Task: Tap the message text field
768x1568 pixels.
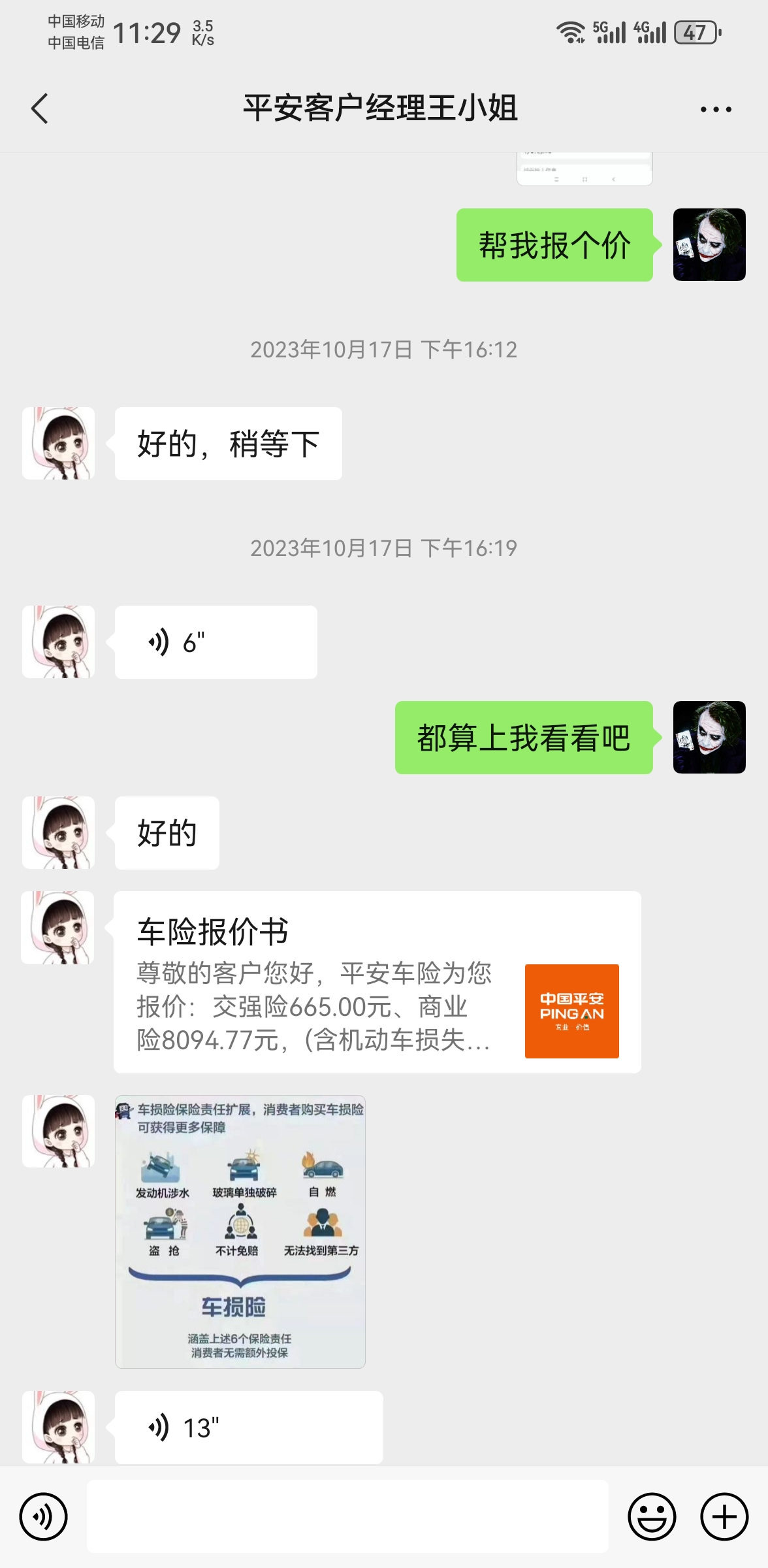Action: tap(347, 1516)
